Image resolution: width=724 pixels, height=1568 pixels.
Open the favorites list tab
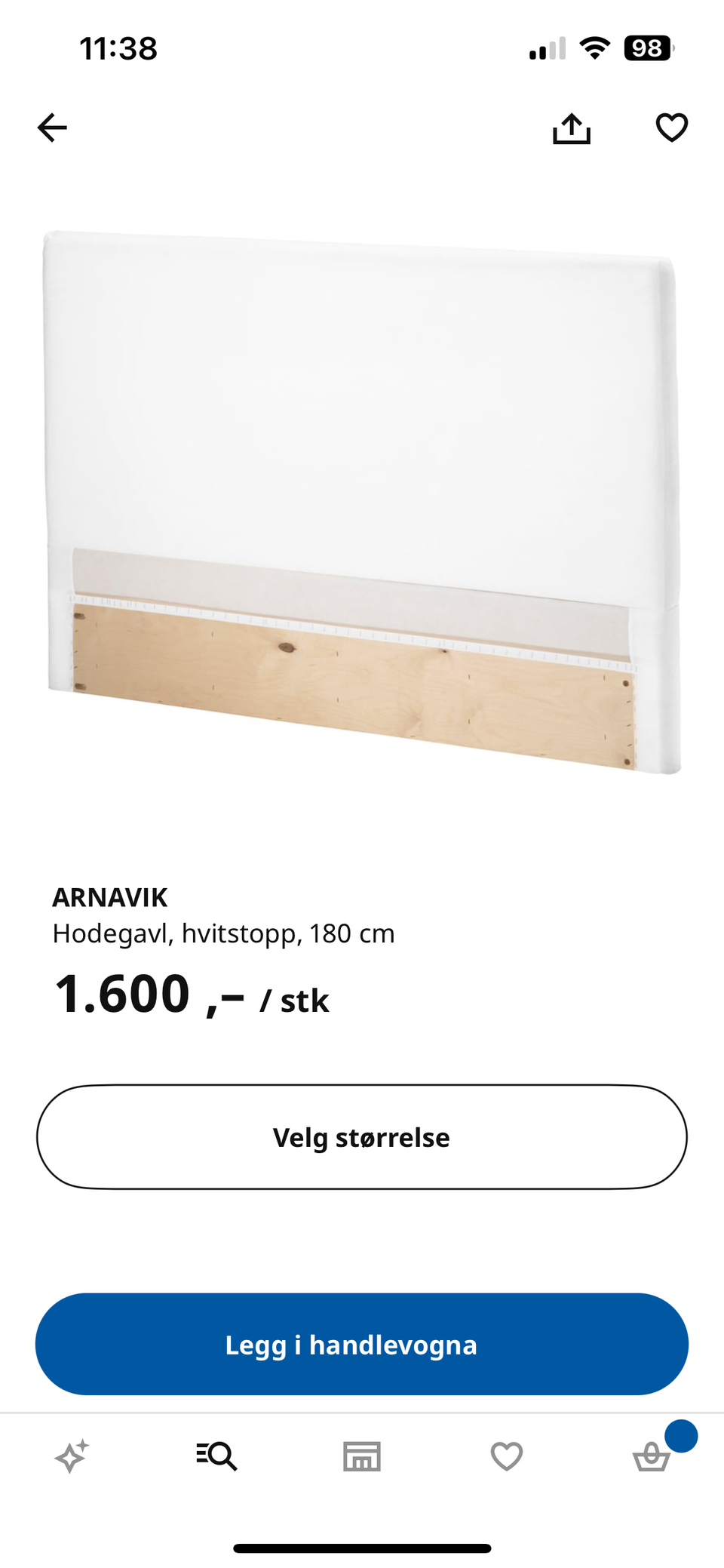(x=506, y=1456)
